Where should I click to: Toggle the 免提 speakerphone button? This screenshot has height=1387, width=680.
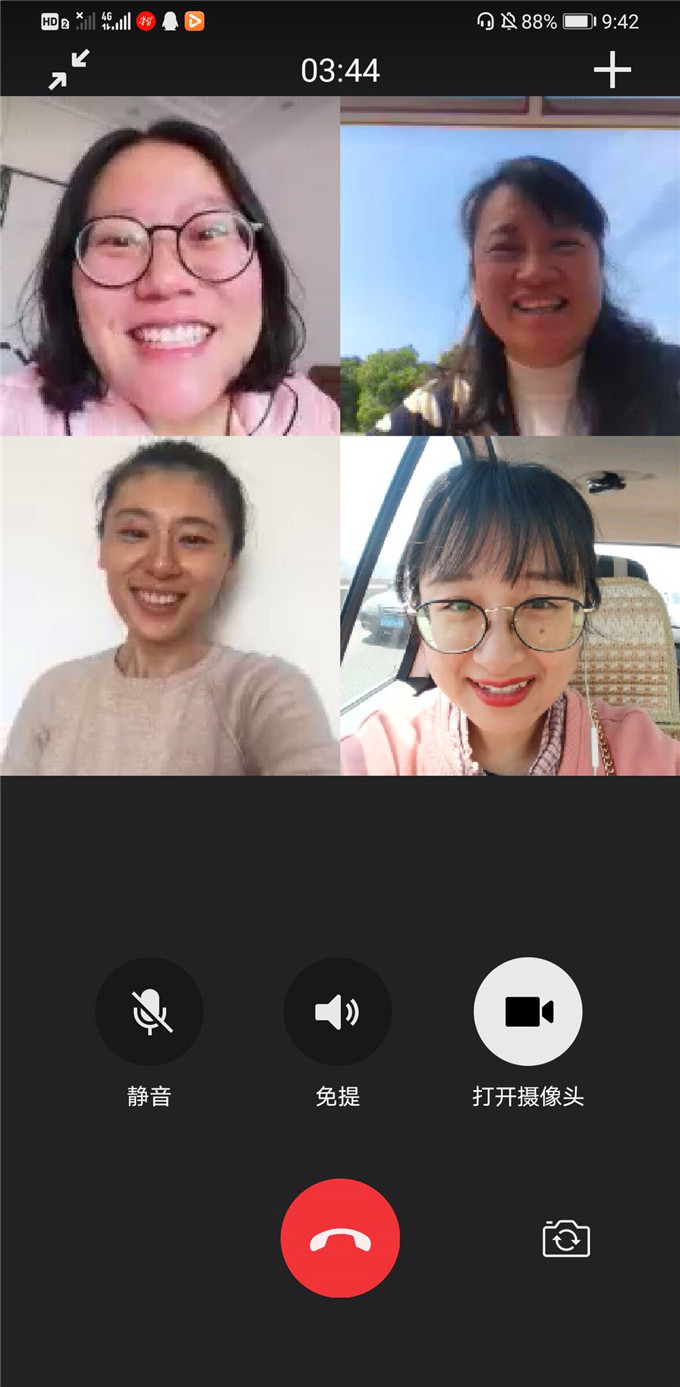point(338,1012)
